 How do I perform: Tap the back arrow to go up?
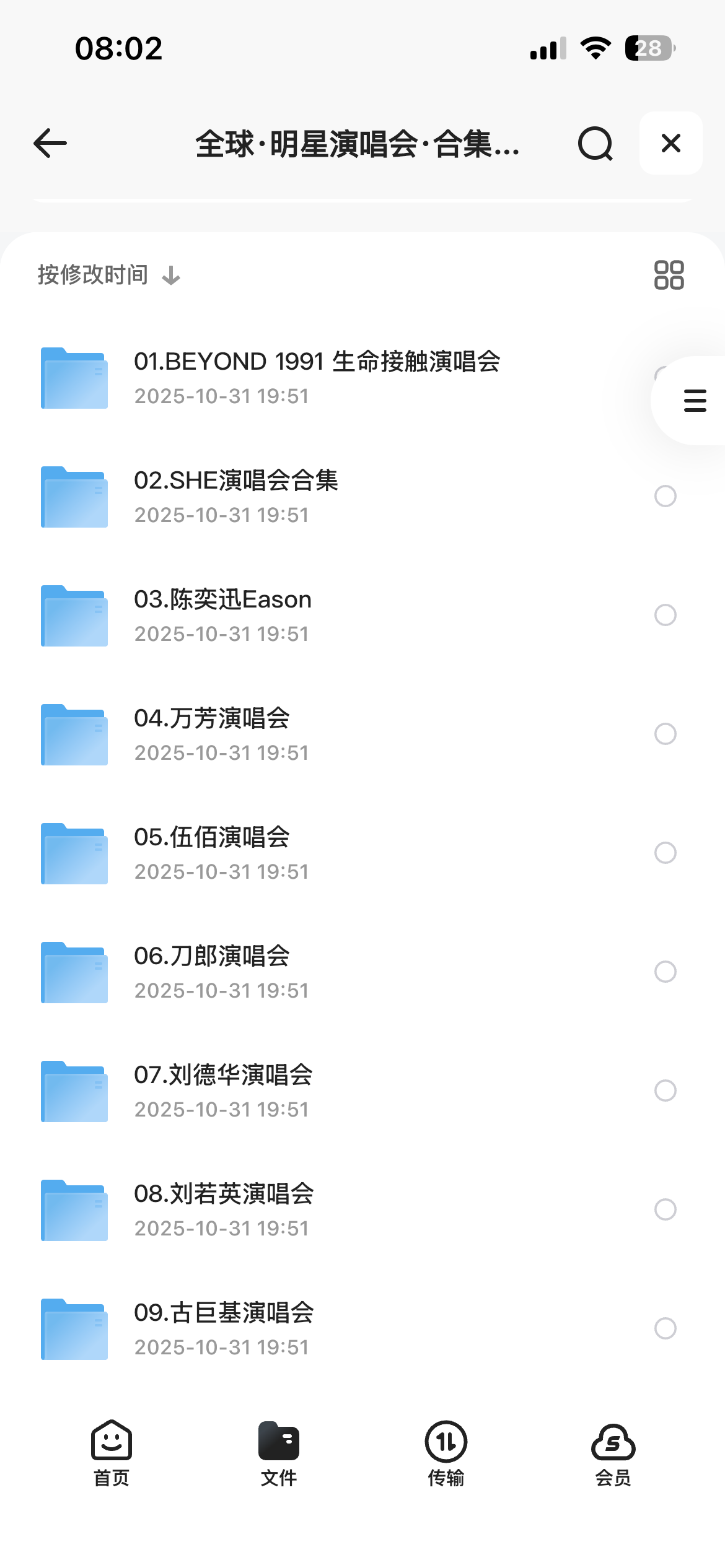[50, 143]
